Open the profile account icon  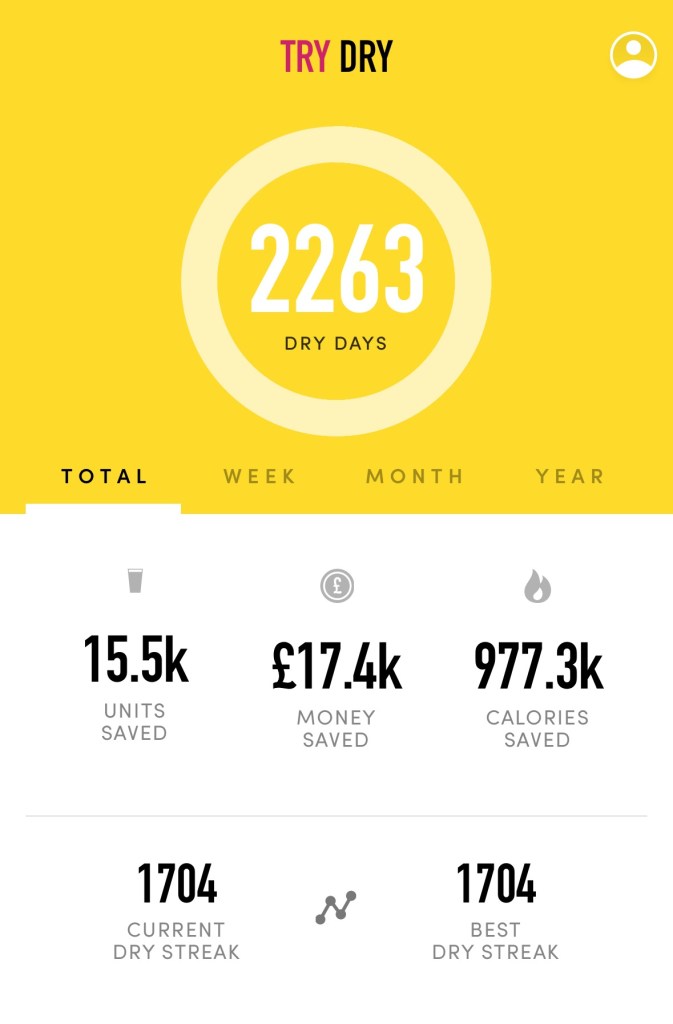(x=633, y=55)
